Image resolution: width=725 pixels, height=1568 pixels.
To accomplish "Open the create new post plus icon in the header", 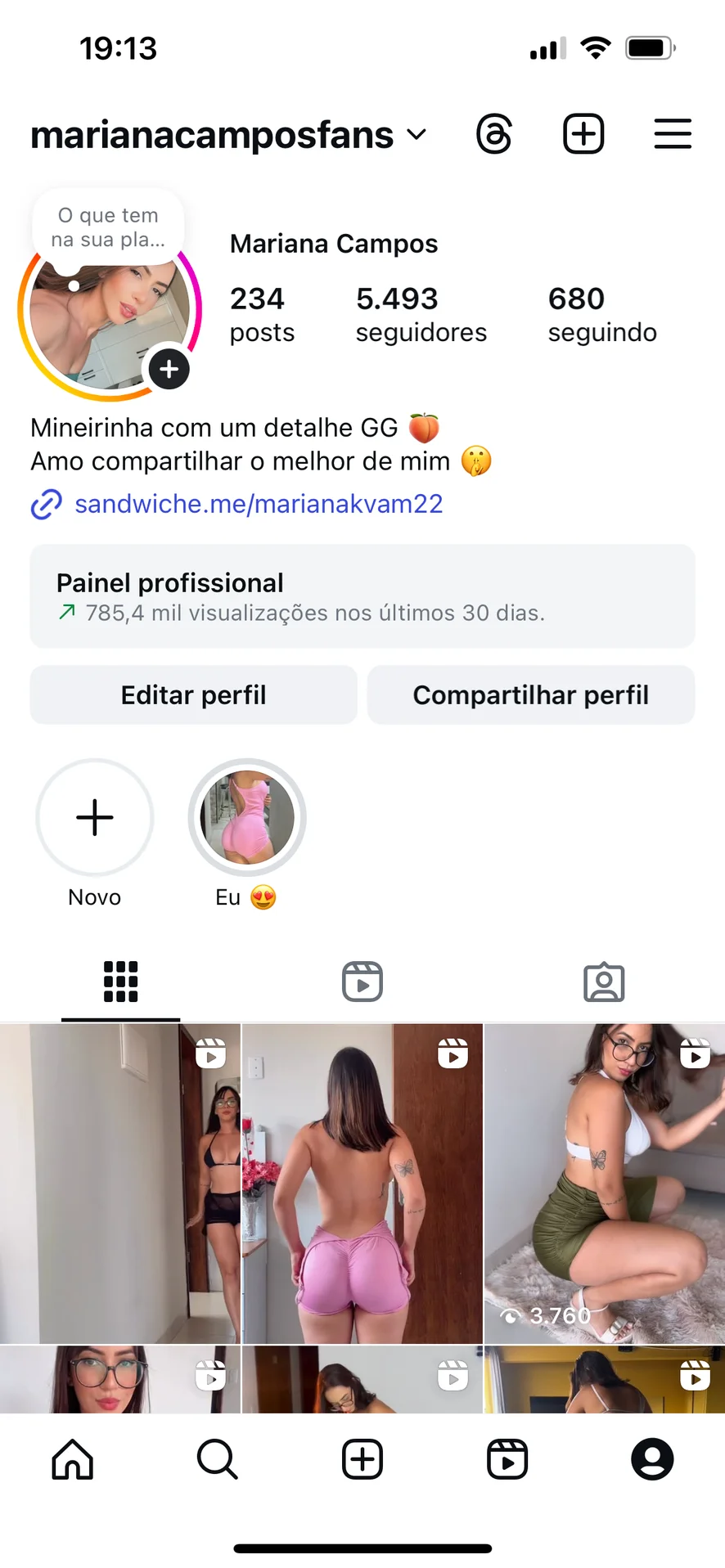I will click(583, 134).
